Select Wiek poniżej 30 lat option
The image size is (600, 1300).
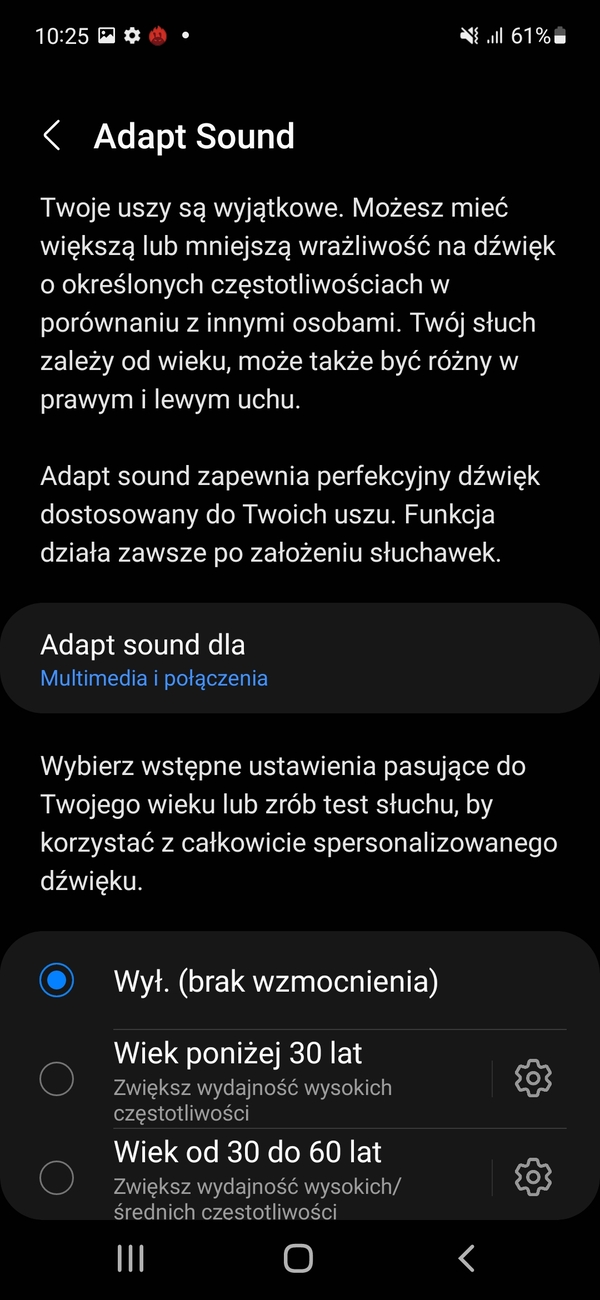point(57,1078)
